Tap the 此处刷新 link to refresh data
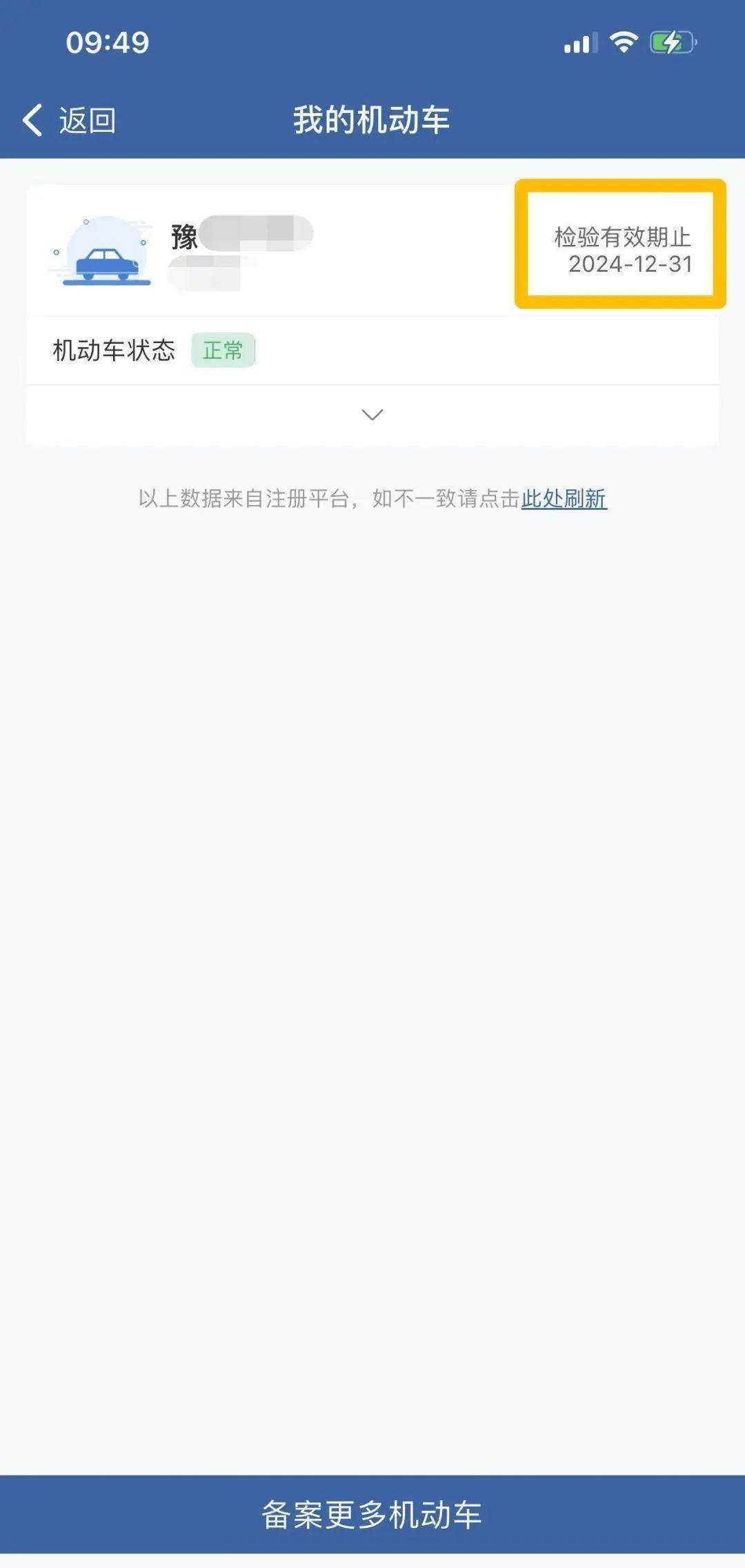Image resolution: width=745 pixels, height=1568 pixels. click(564, 498)
